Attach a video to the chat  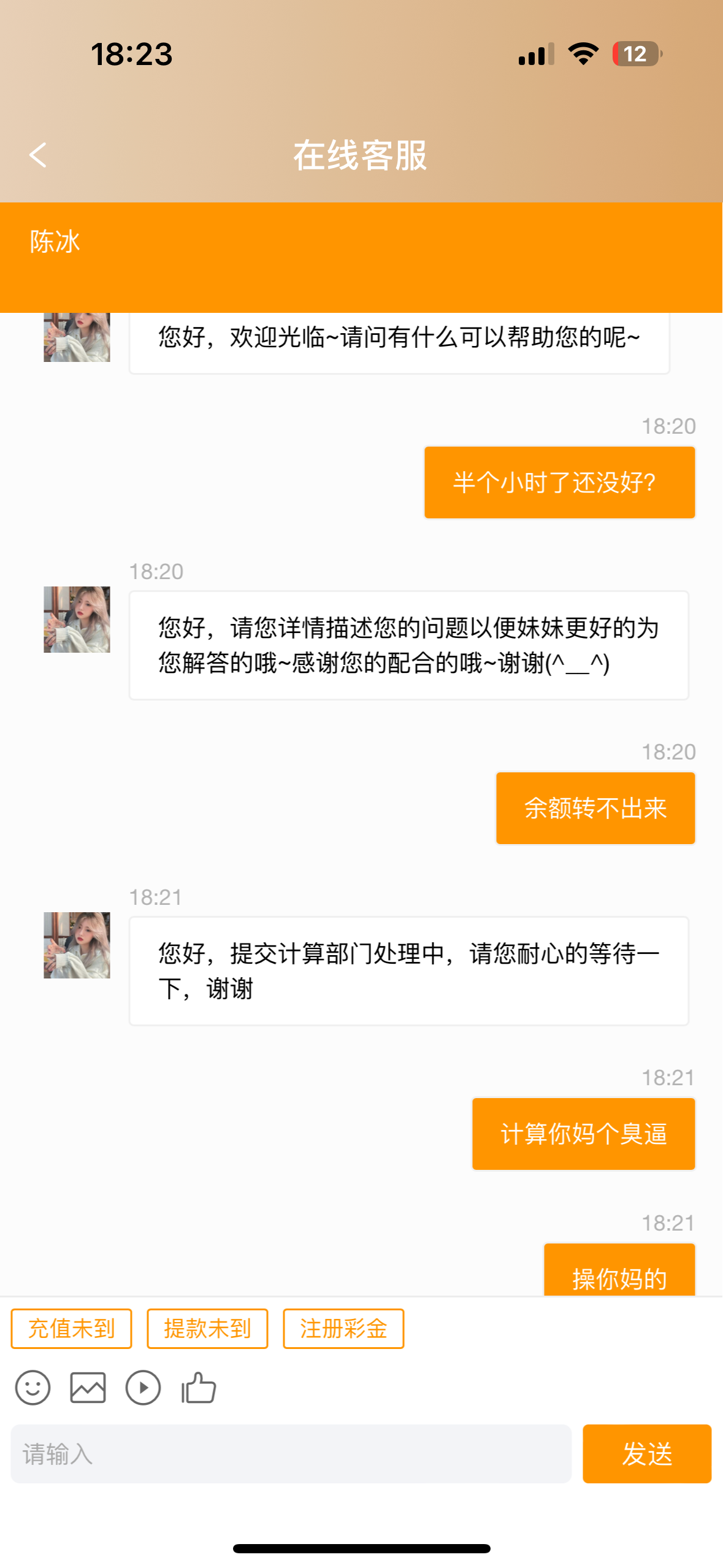[143, 1388]
